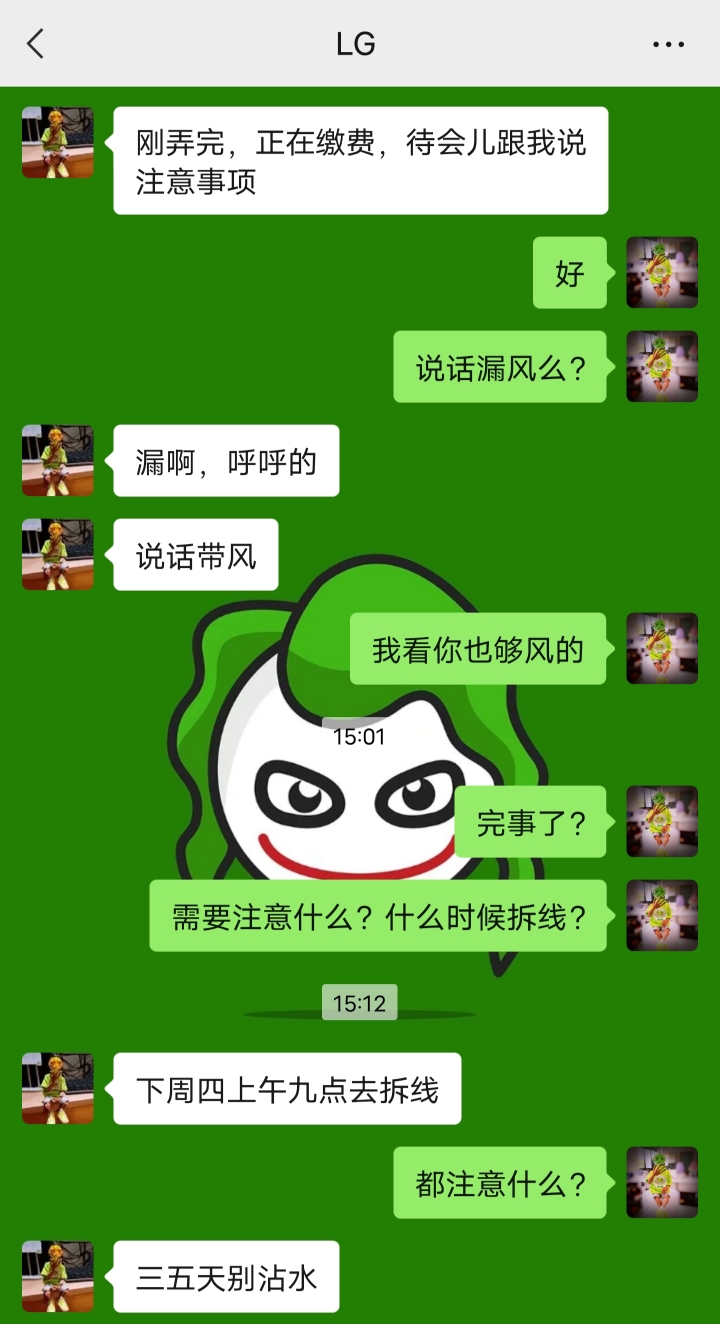Tap the contact's avatar beside 刚弄完，正在缴费
Viewport: 720px width, 1324px height.
pos(58,142)
